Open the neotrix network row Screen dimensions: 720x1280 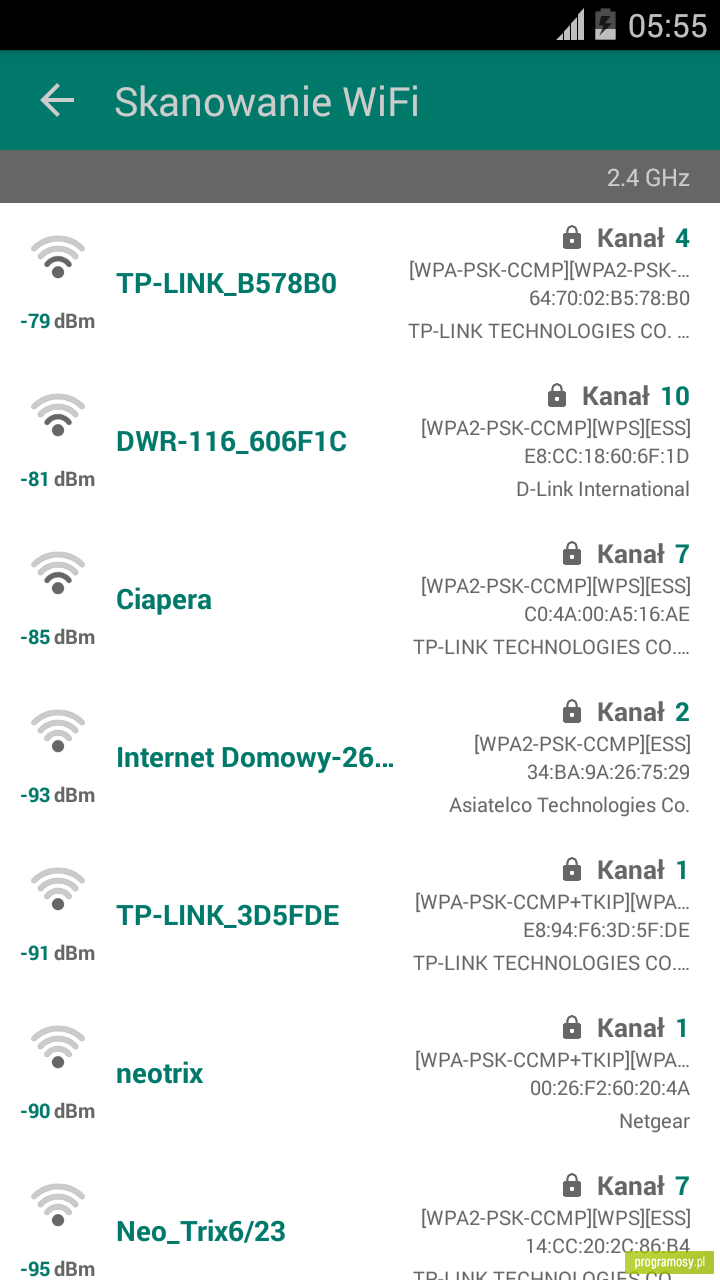click(x=360, y=1073)
